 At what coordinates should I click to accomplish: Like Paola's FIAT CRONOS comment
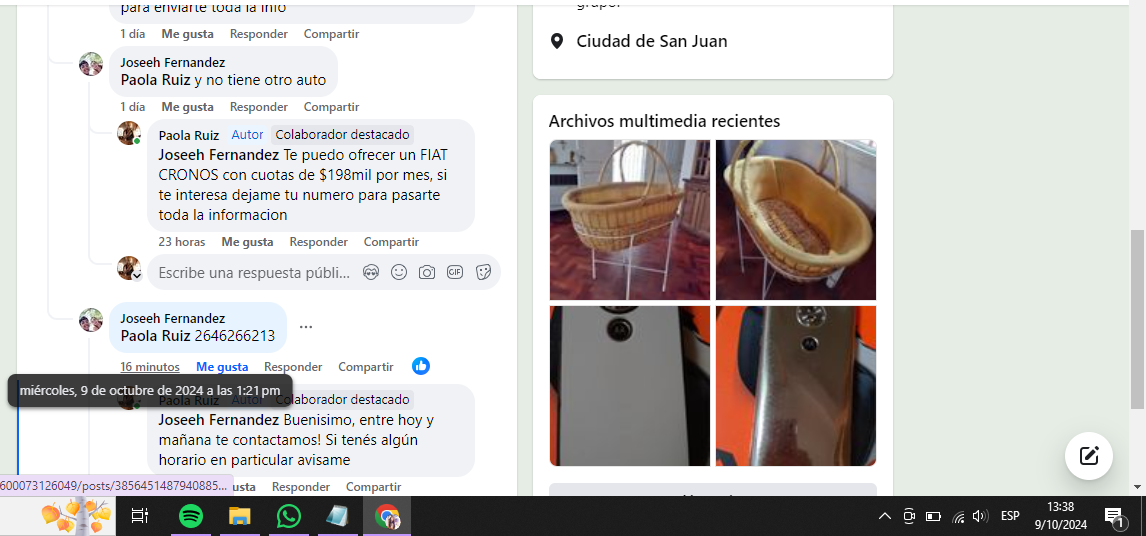pos(247,242)
